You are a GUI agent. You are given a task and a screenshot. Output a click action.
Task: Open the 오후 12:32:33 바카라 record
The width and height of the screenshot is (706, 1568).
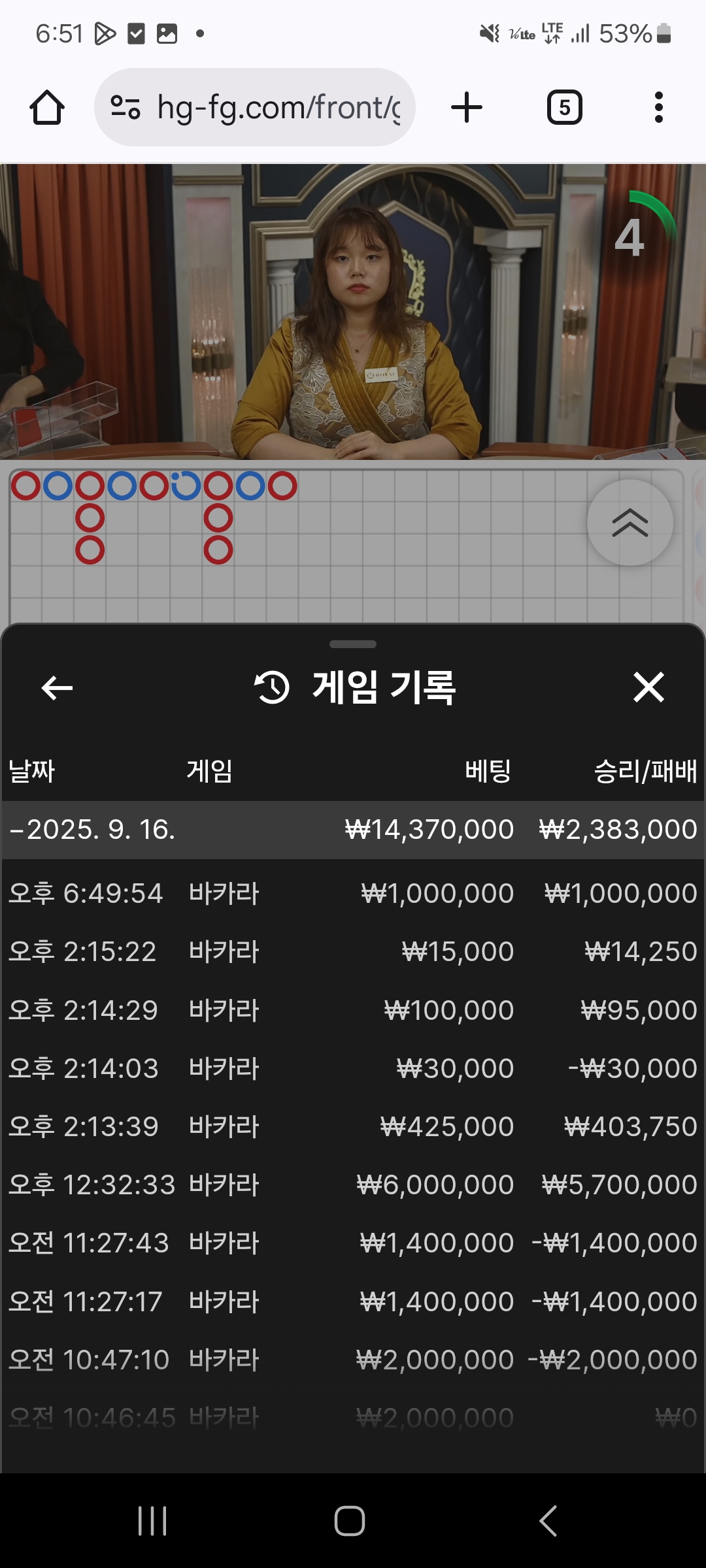click(353, 1184)
